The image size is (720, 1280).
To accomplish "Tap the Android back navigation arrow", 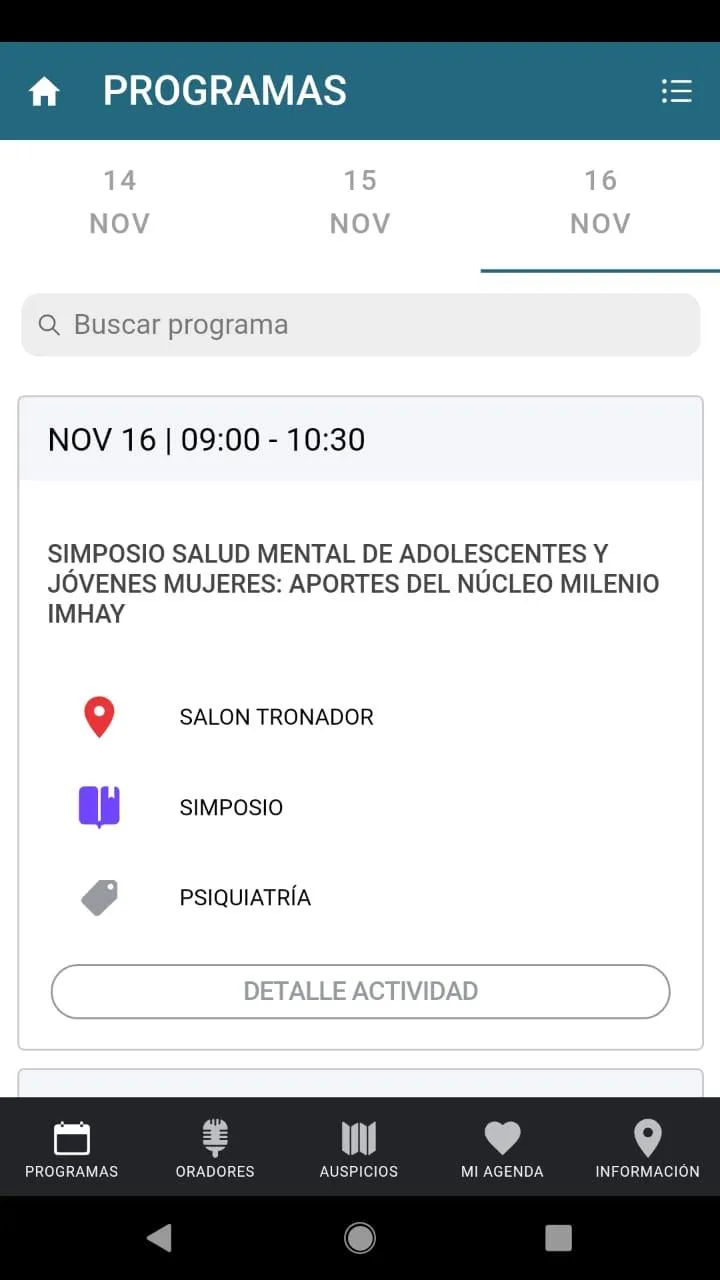I will (x=160, y=1237).
